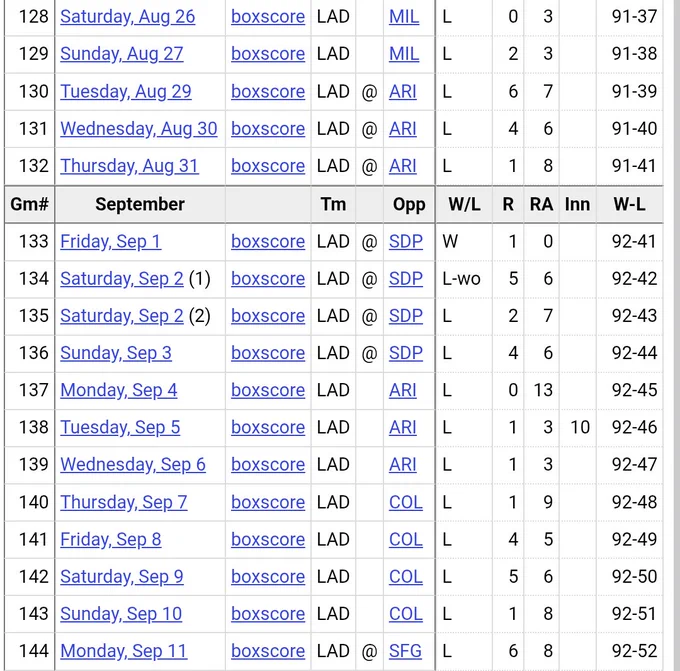The width and height of the screenshot is (680, 671).
Task: Open the Wednesday, Sep 6 date link
Action: (x=133, y=465)
